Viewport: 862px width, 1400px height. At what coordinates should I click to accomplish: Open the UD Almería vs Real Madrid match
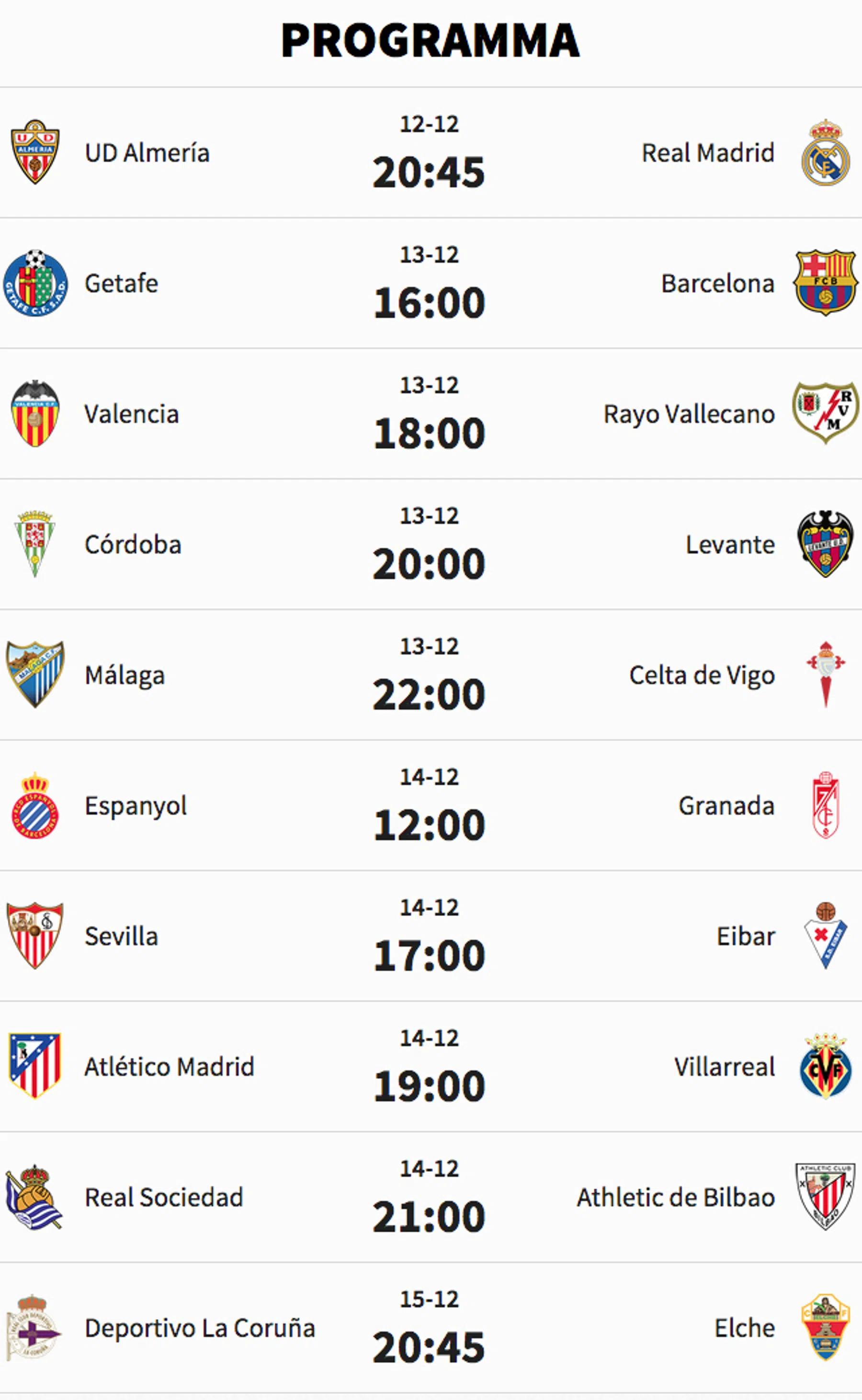pos(429,153)
